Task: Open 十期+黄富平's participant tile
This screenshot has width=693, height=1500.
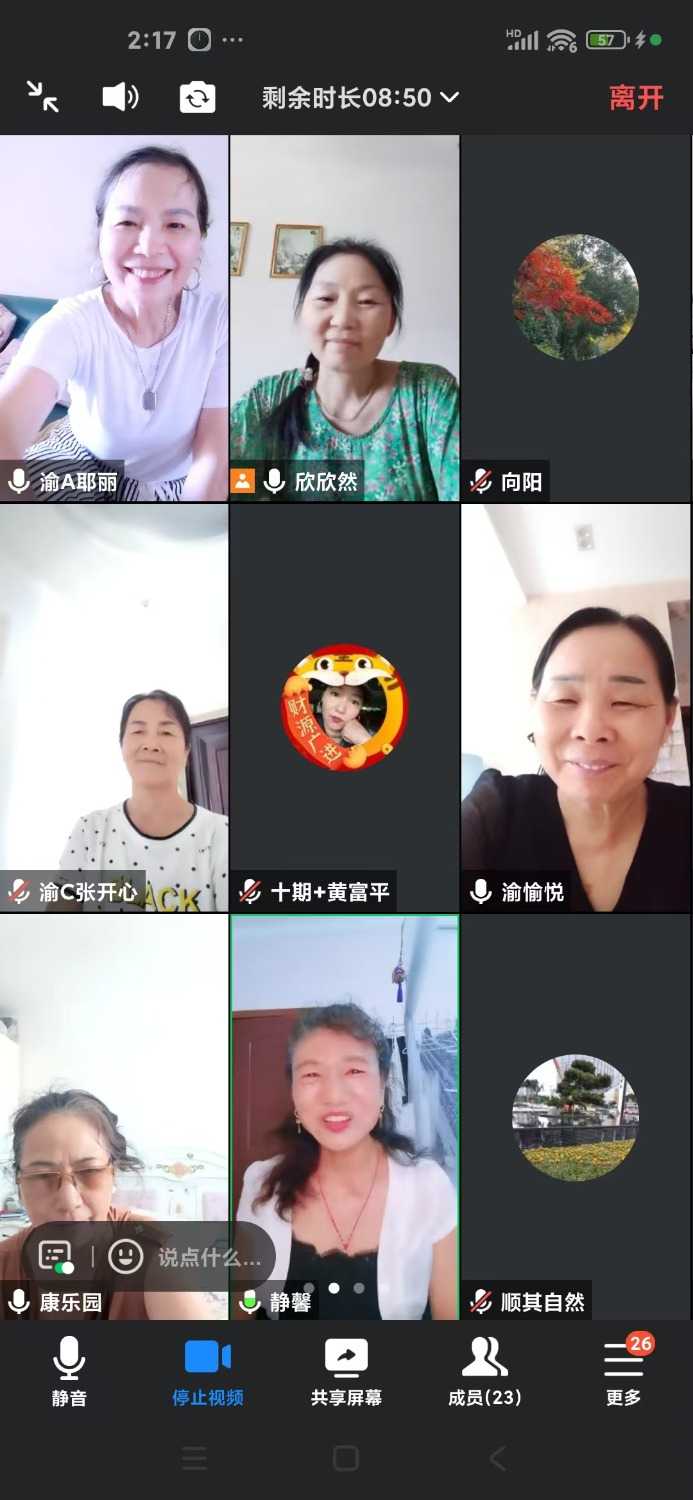Action: point(345,708)
